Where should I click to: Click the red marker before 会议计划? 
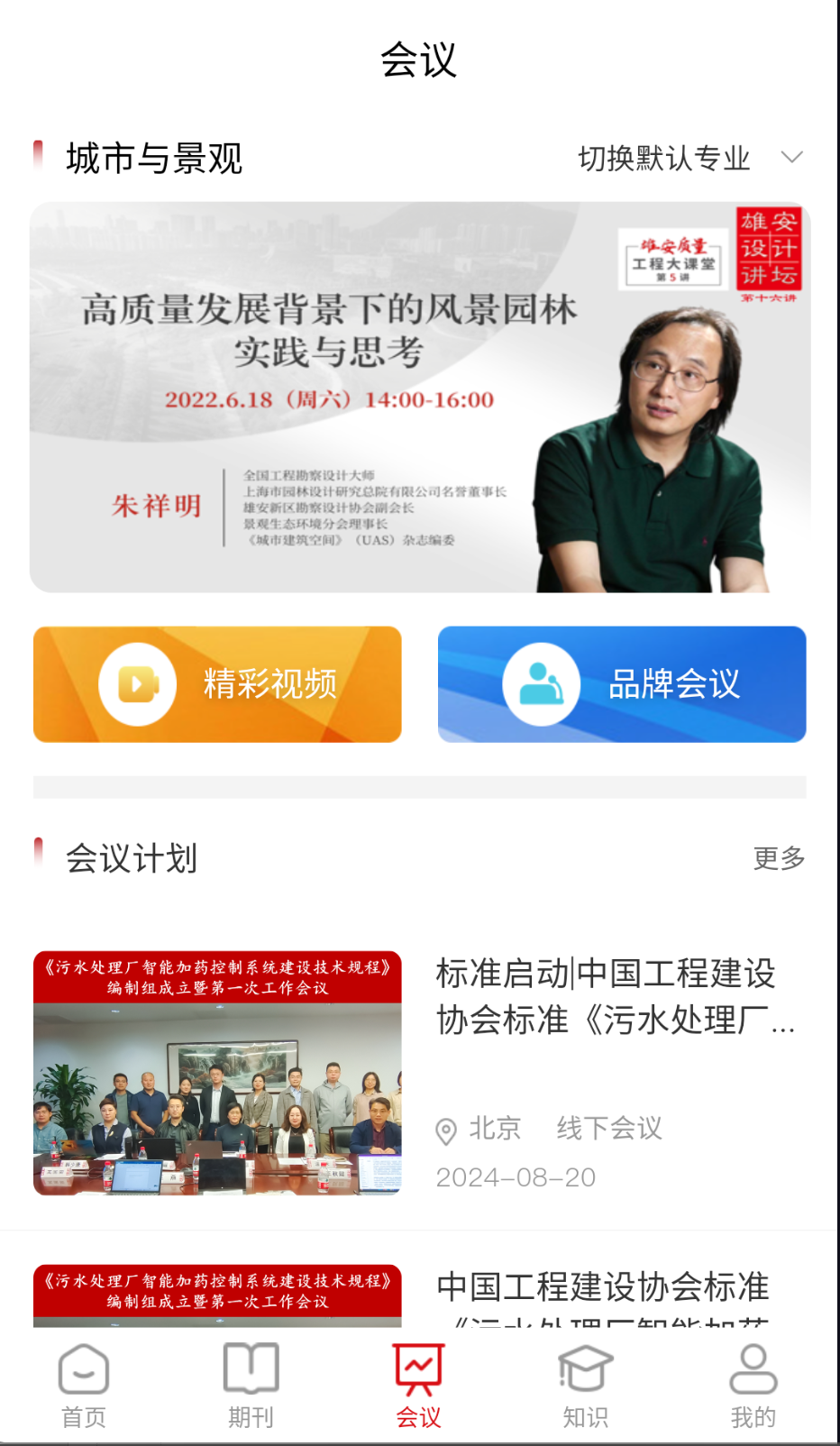pyautogui.click(x=38, y=853)
